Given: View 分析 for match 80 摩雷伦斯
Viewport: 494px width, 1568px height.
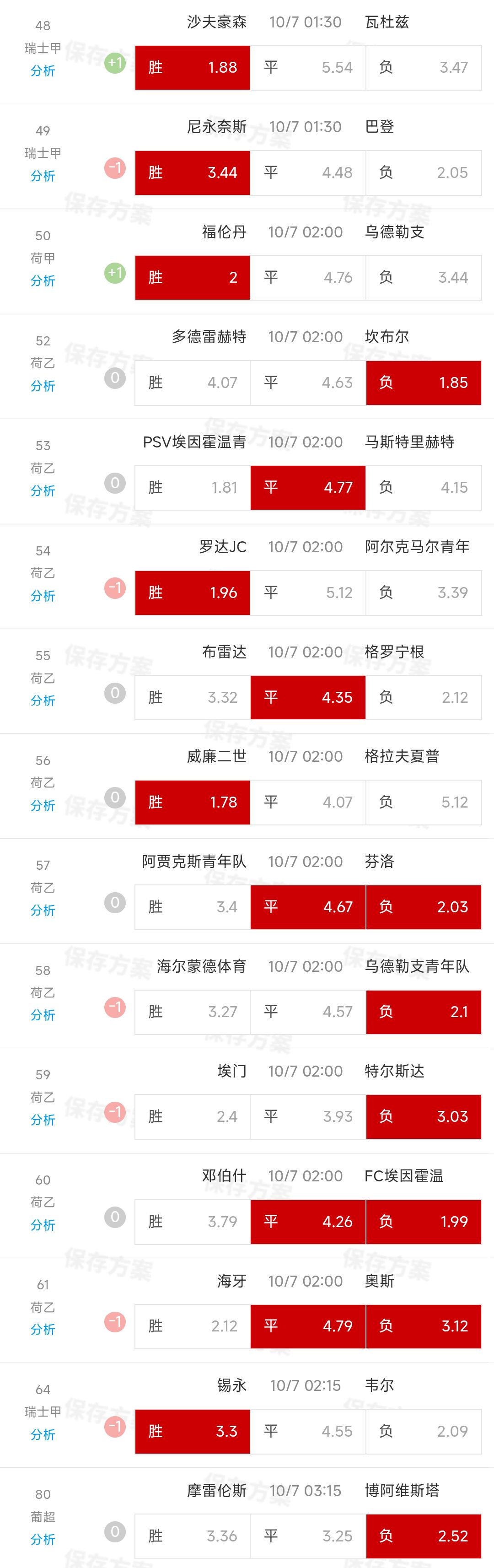Looking at the screenshot, I should pos(43,1539).
